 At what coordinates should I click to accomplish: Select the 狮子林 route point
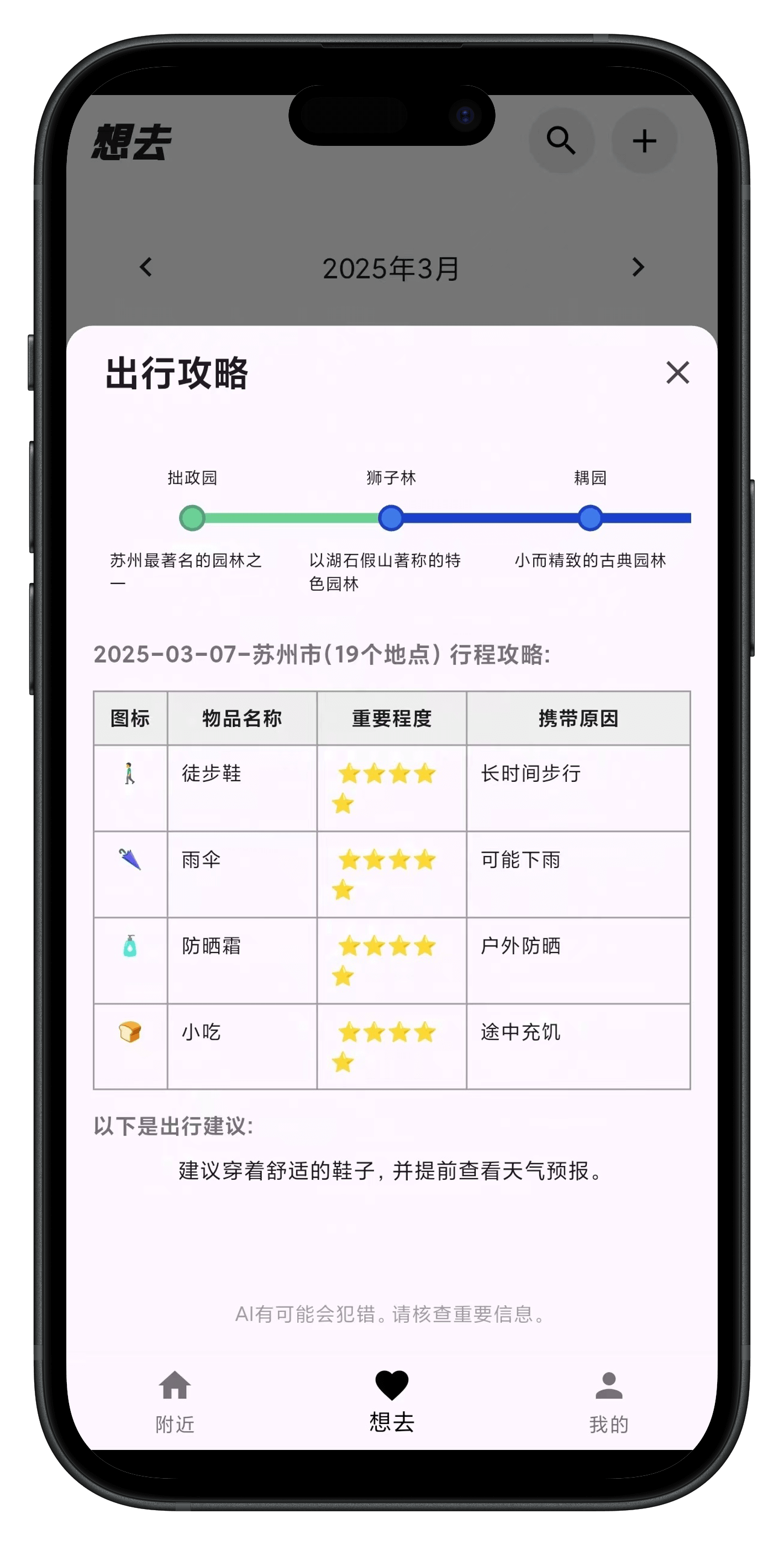tap(391, 518)
